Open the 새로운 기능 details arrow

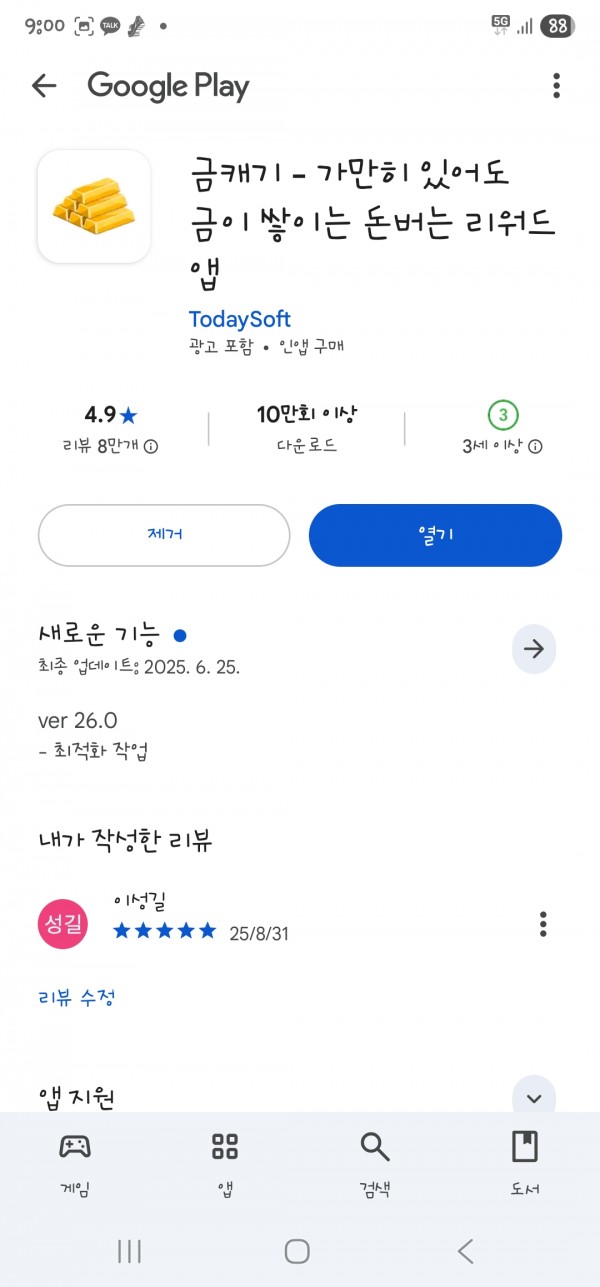534,649
